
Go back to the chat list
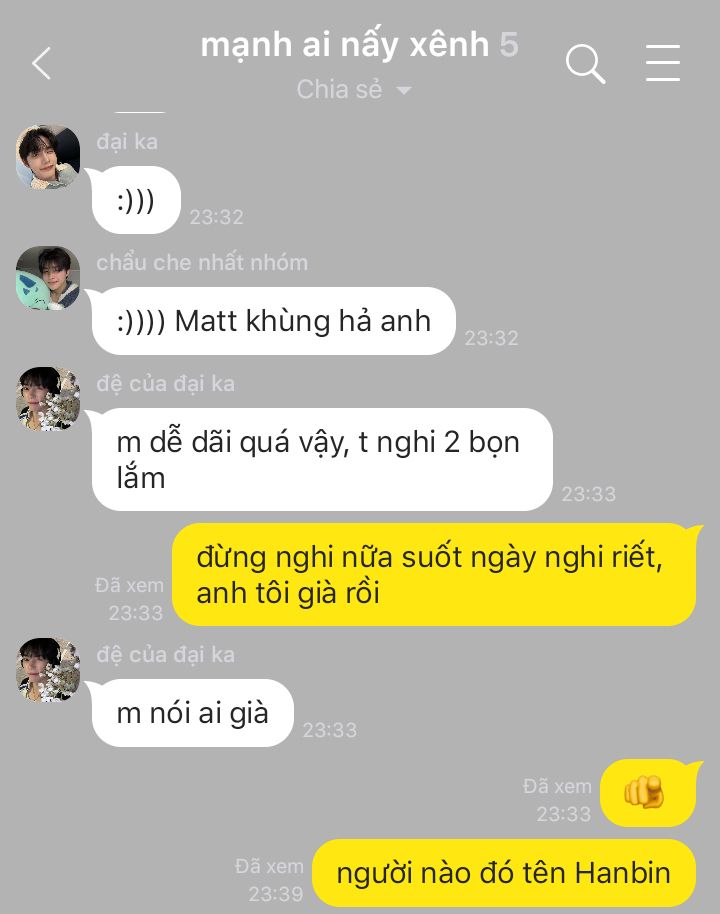click(41, 63)
